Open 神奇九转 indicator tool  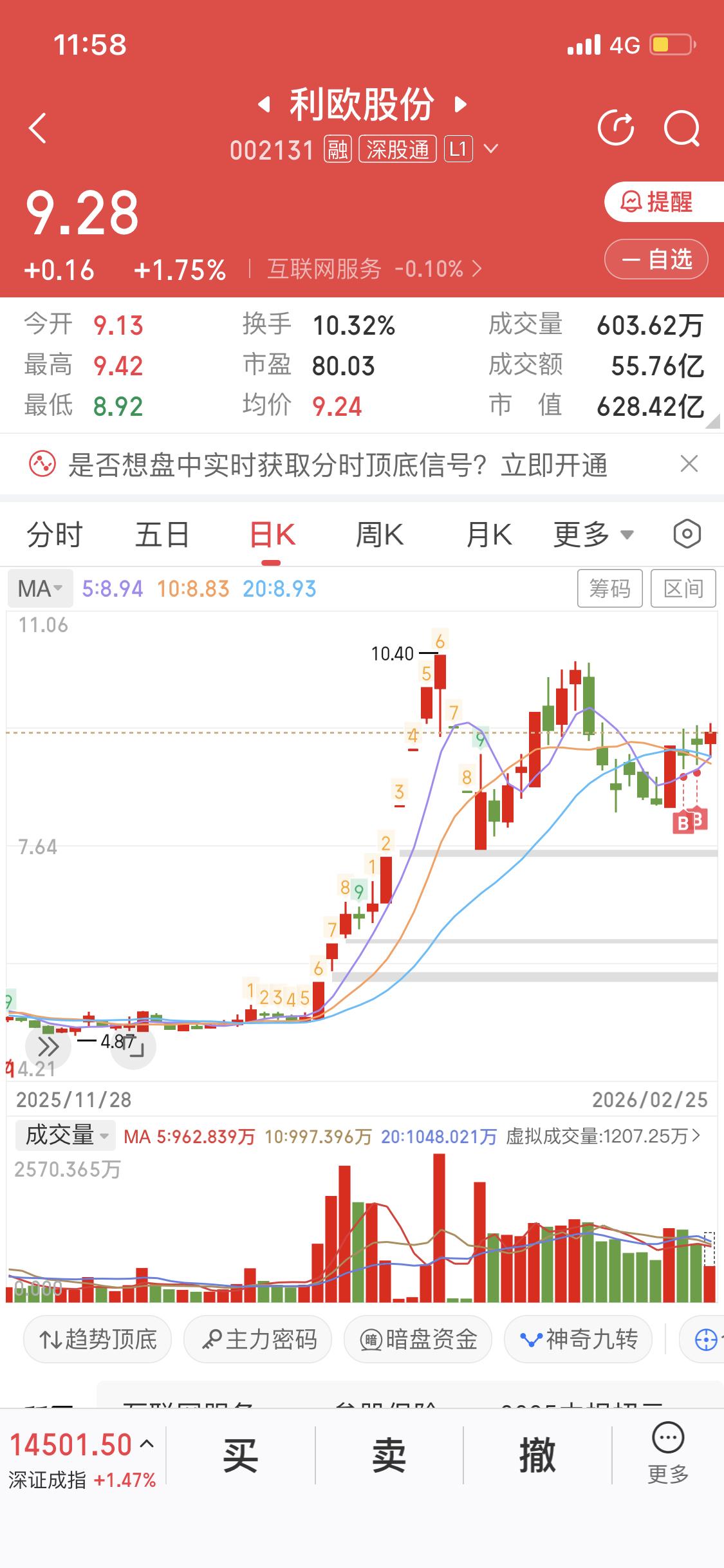click(578, 1339)
